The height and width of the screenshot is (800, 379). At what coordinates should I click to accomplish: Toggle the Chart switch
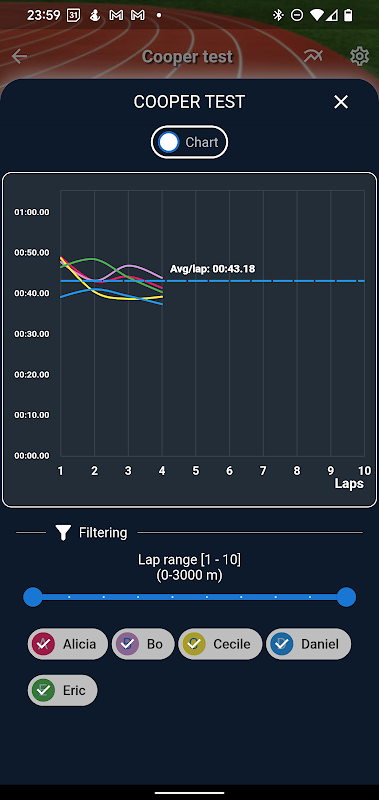(189, 142)
